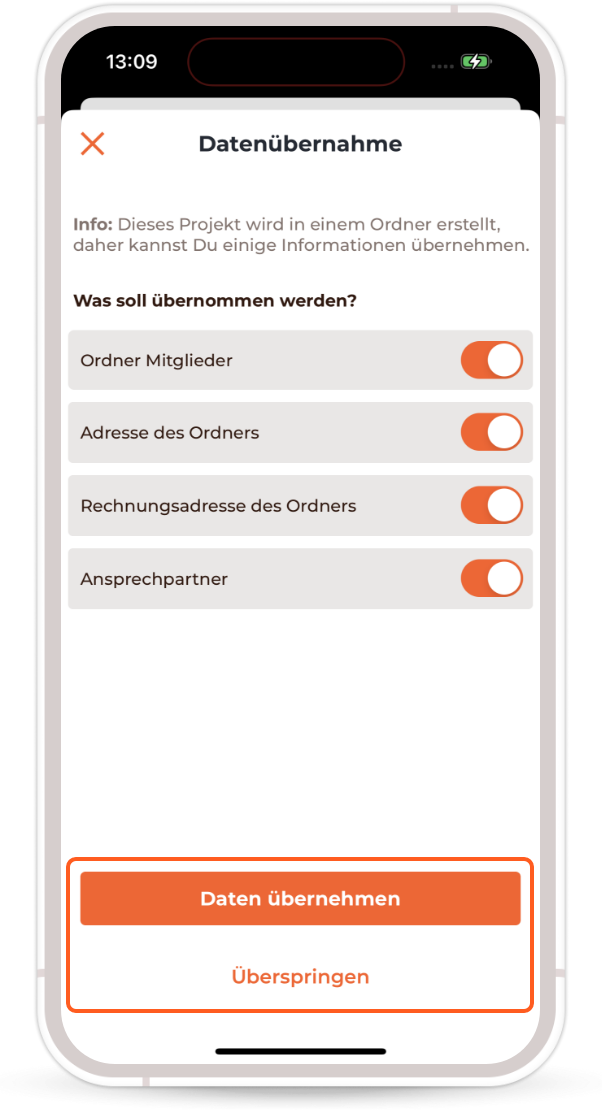Disable Adresse des Ordners switch
This screenshot has width=602, height=1113.
491,432
